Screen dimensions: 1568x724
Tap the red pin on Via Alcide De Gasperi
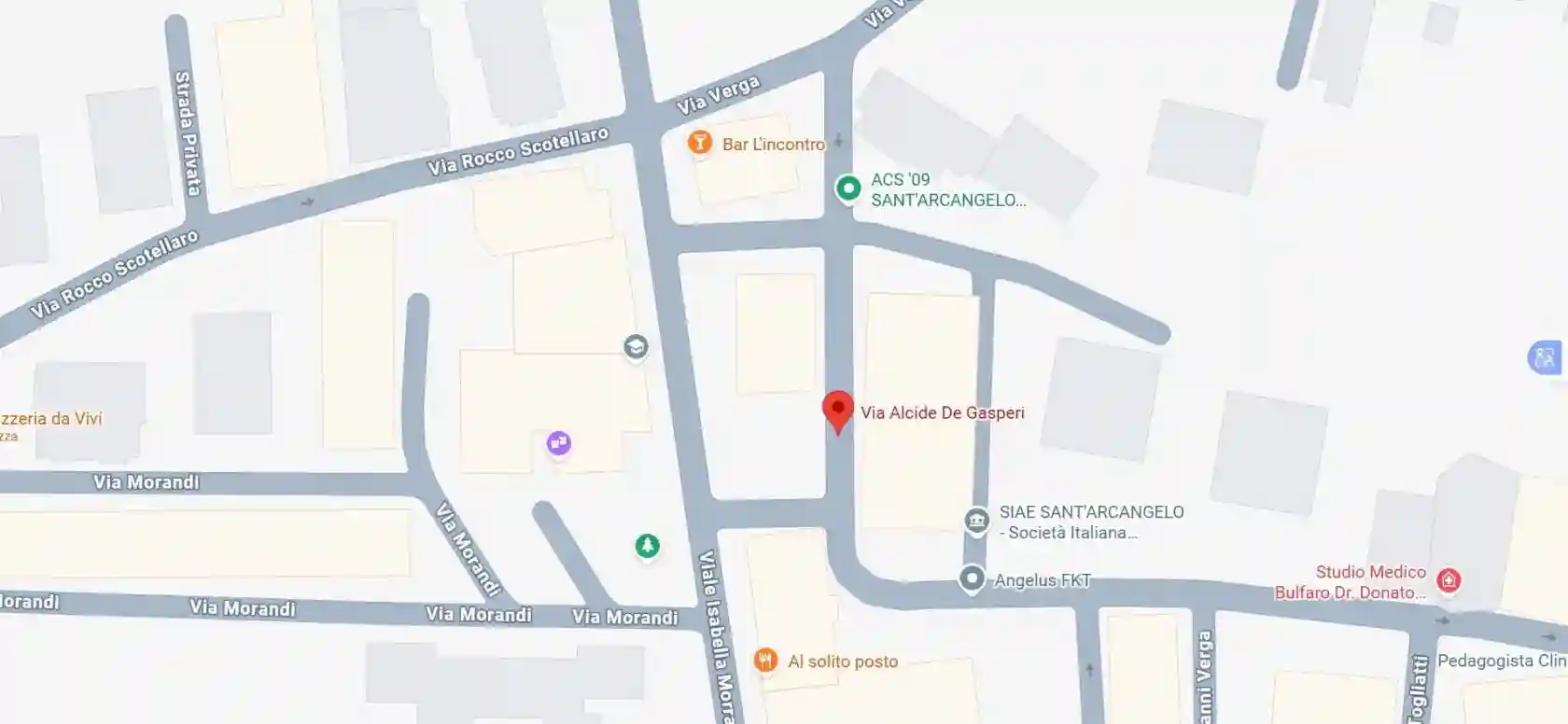pyautogui.click(x=837, y=411)
